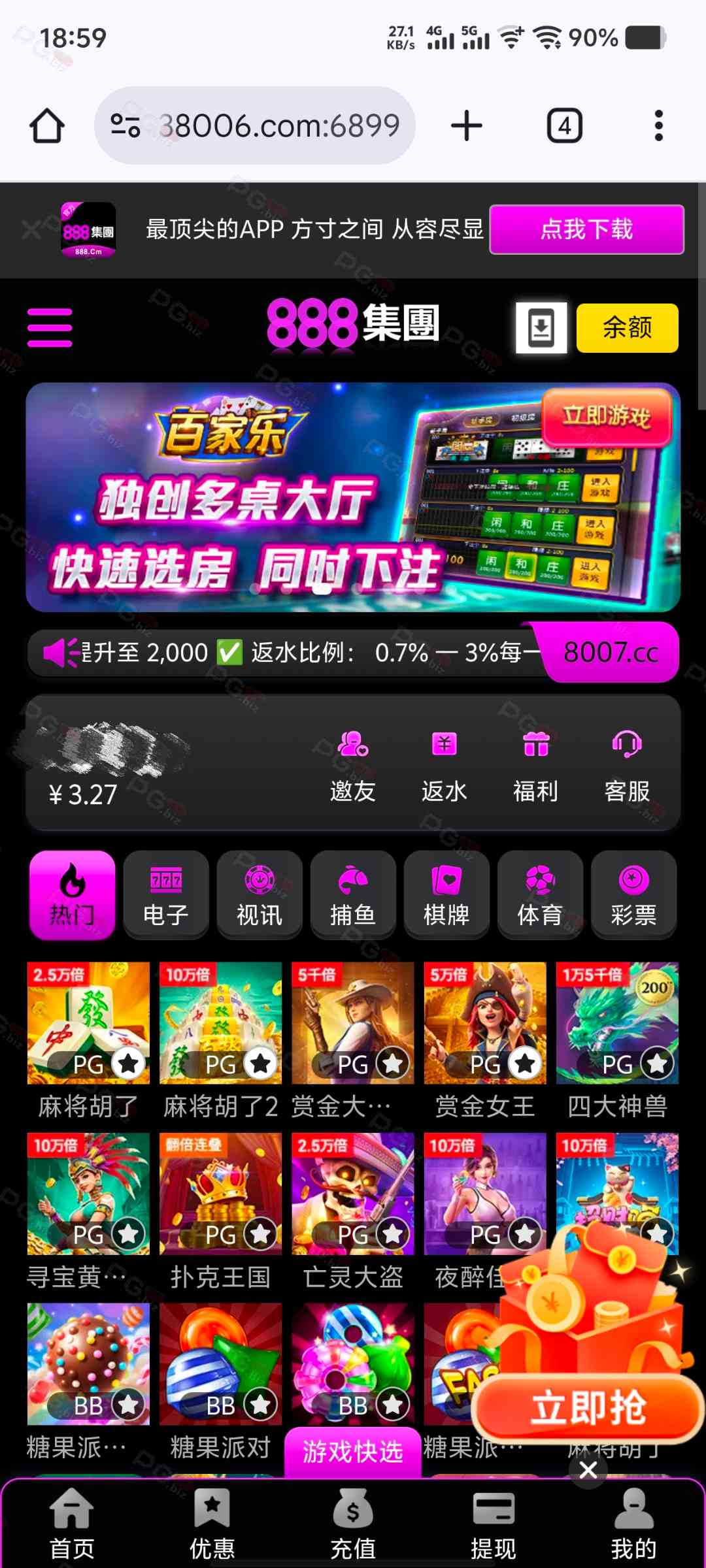The image size is (706, 1568).
Task: Dismiss the red envelope popup
Action: (x=588, y=1471)
